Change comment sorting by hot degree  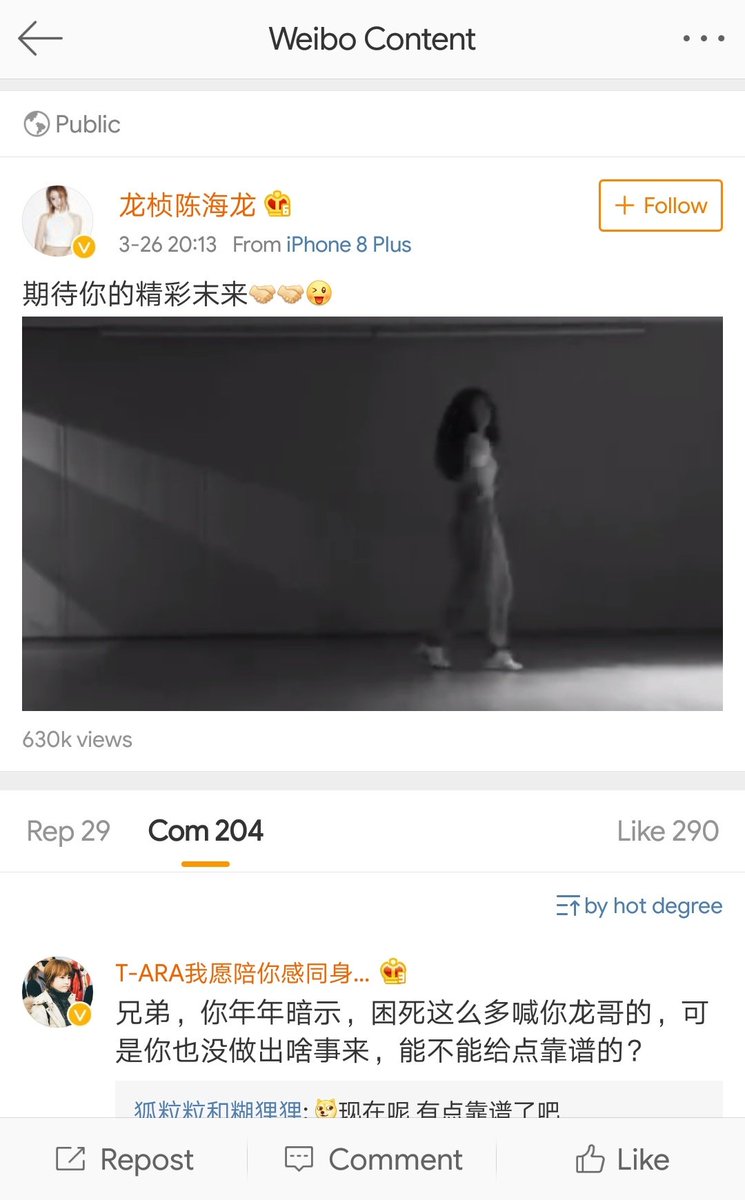tap(639, 906)
